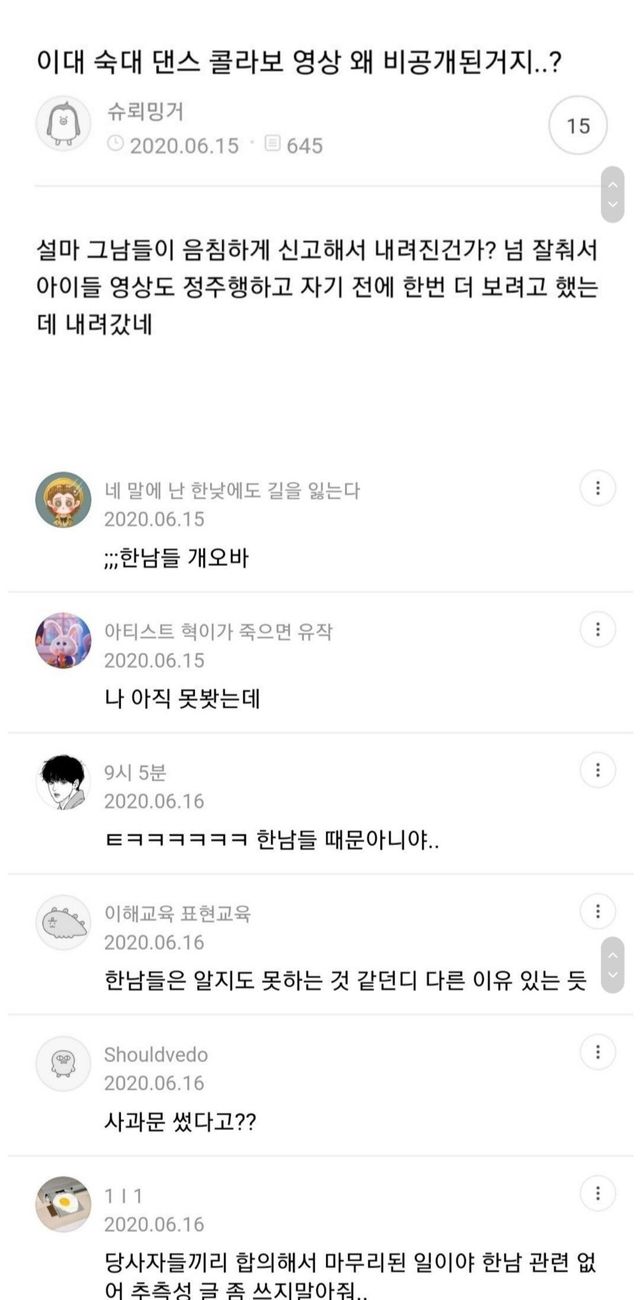Open the 15 comments counter
The image size is (640, 1300).
tap(578, 126)
